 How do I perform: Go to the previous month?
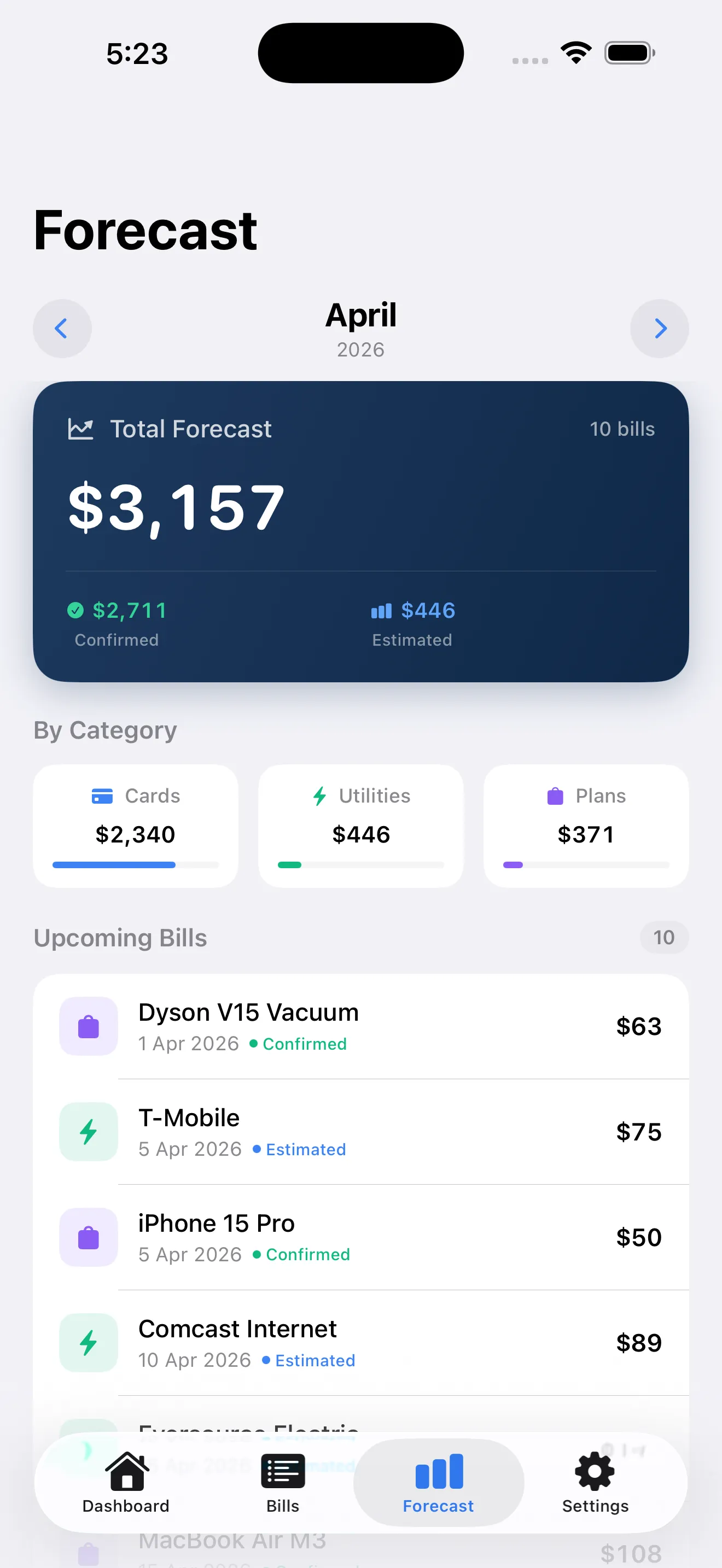(x=62, y=328)
